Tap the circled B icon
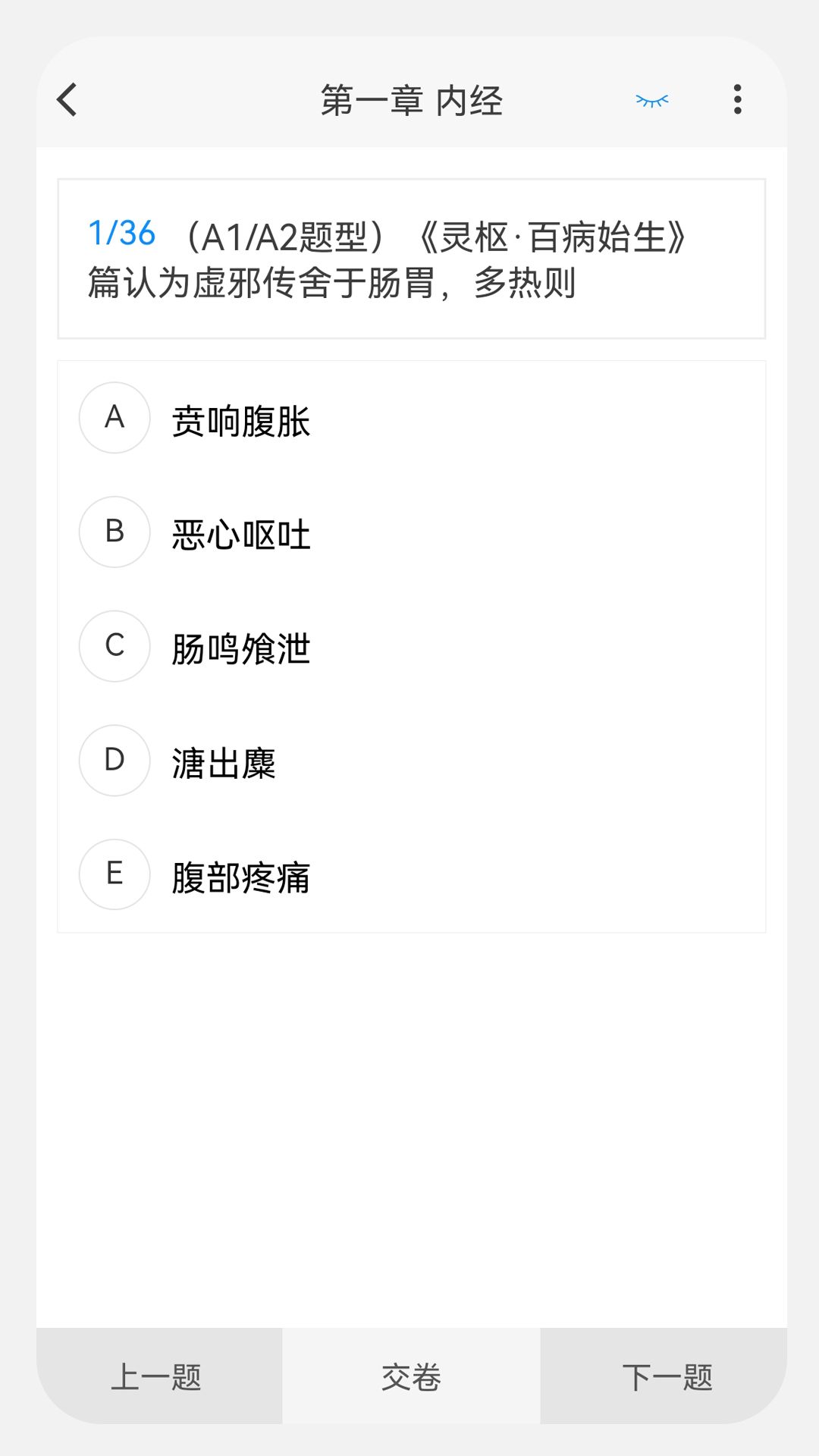The image size is (819, 1456). tap(114, 533)
